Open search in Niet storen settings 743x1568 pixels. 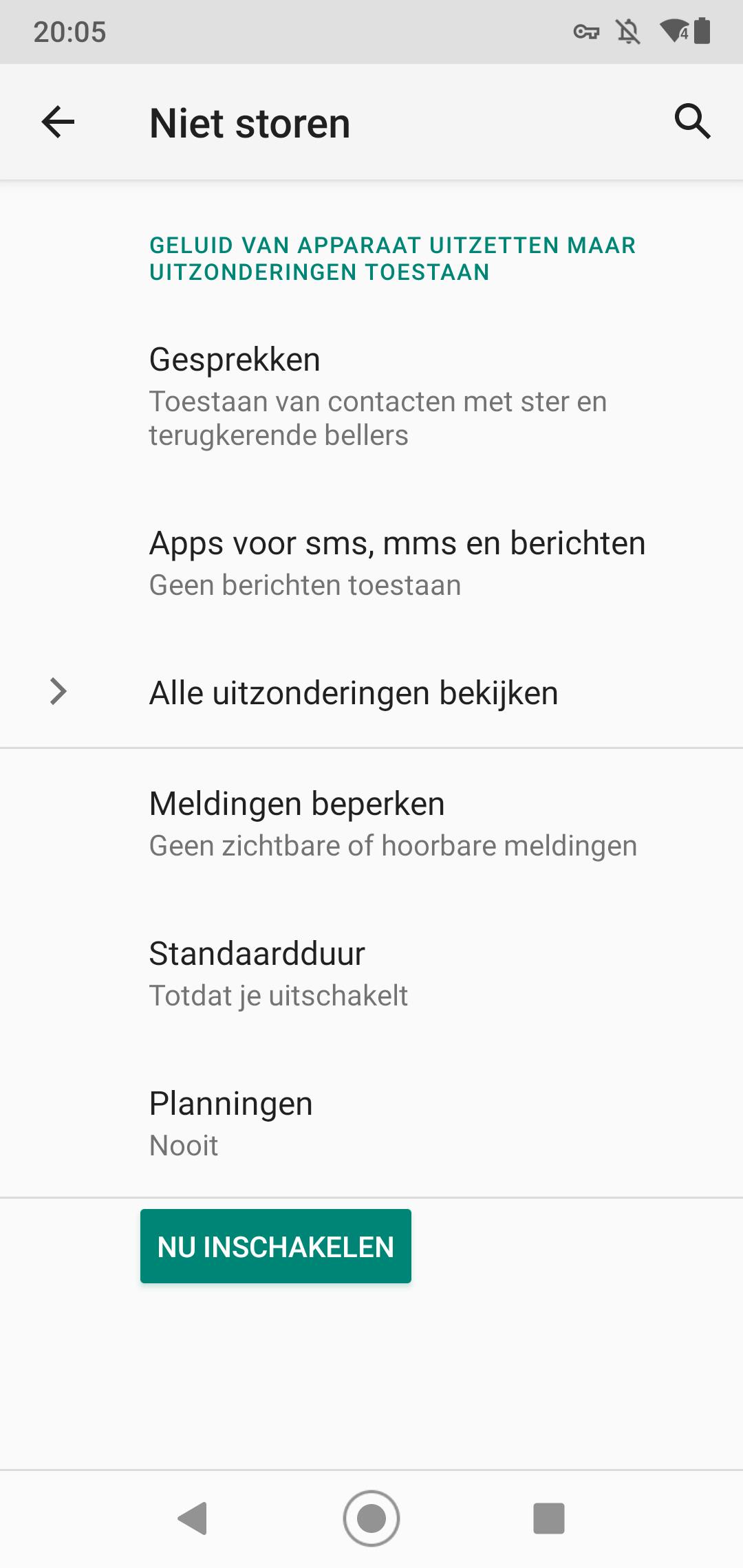(692, 122)
